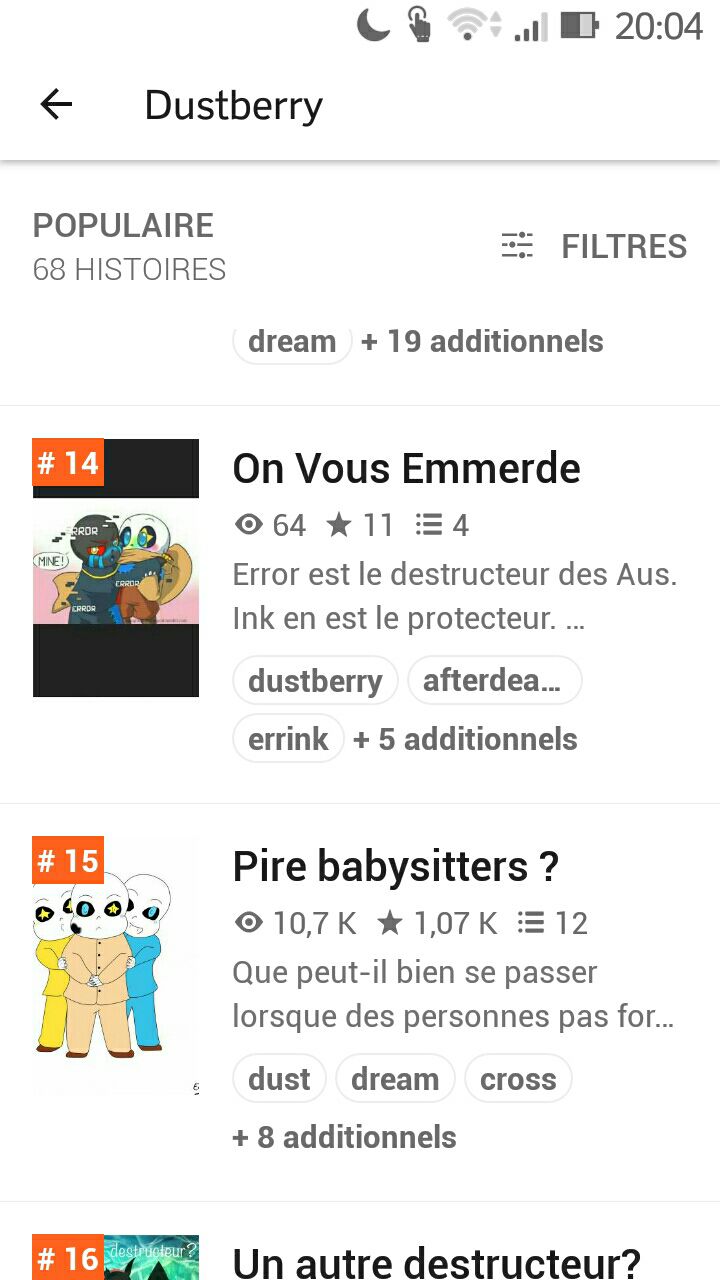Select the dustberry tag chip
This screenshot has height=1280, width=720.
[x=315, y=681]
